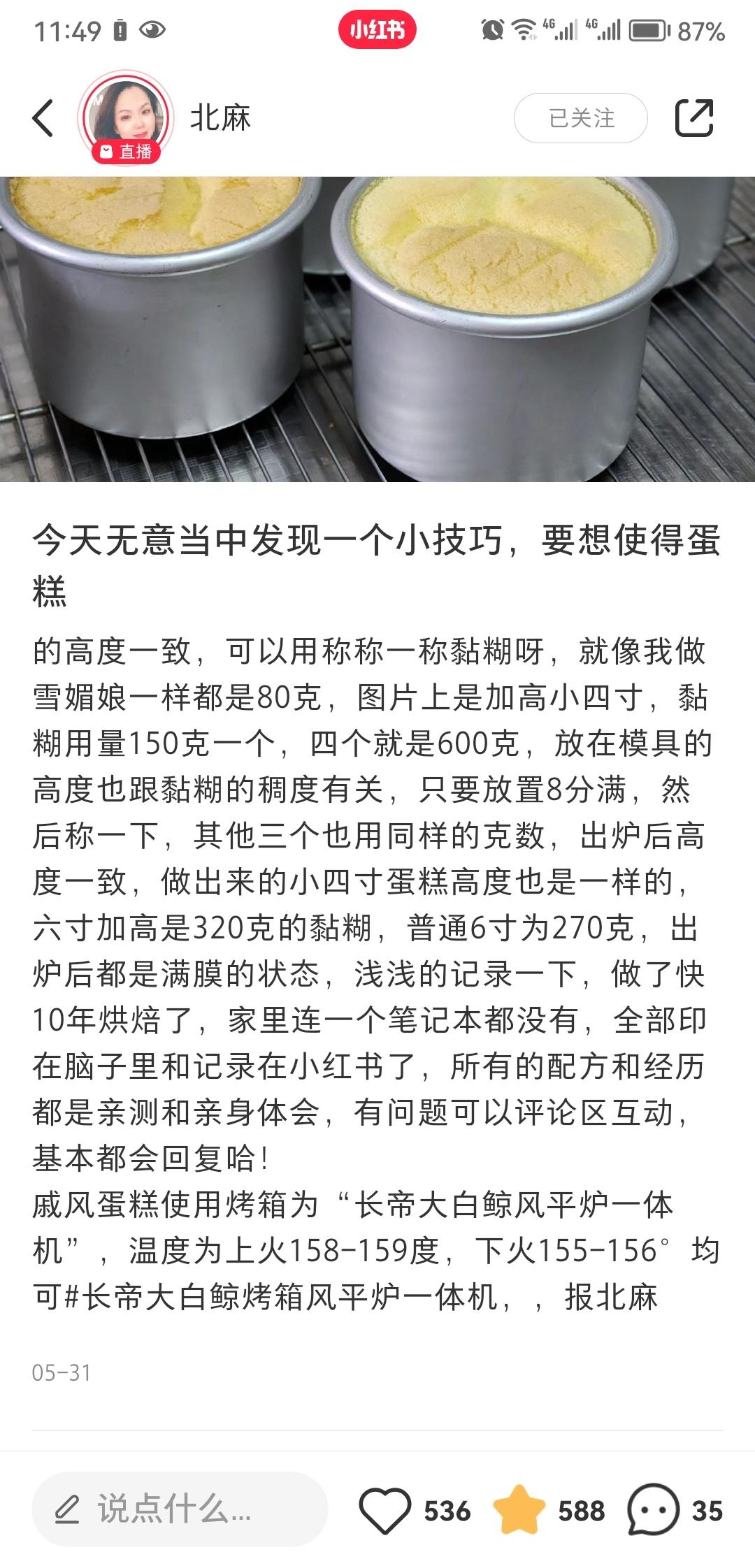Like the post with the heart icon
755x1568 pixels.
pyautogui.click(x=384, y=1510)
